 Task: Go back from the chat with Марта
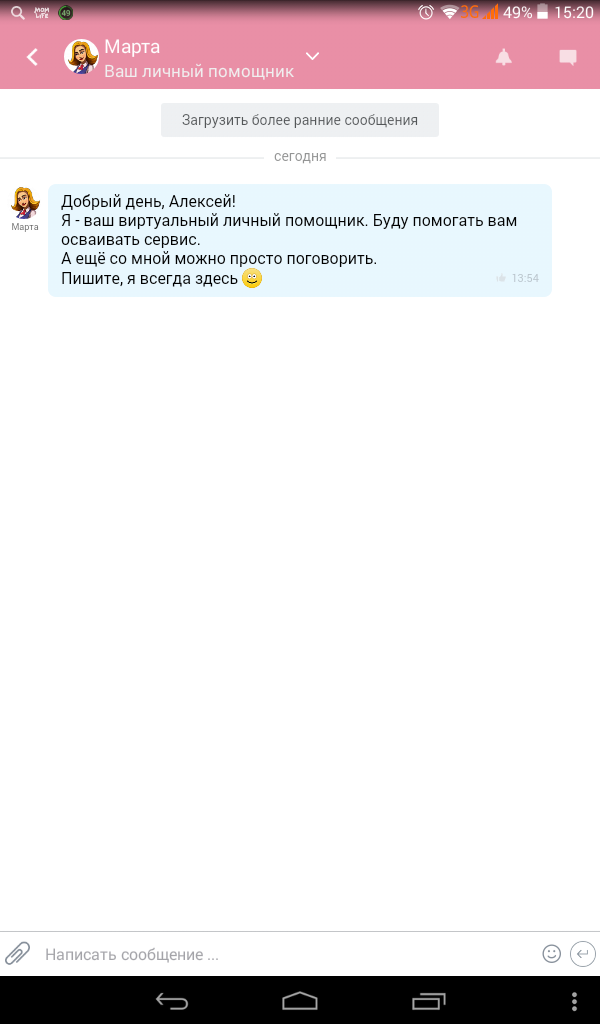[x=33, y=58]
